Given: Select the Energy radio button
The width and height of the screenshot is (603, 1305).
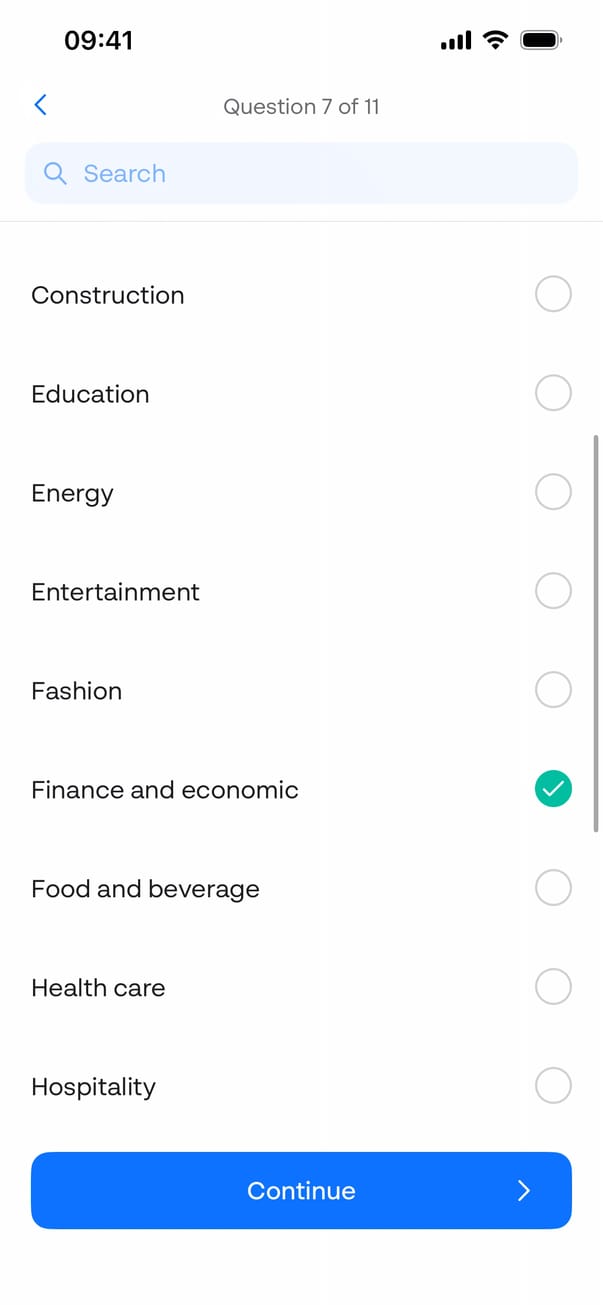Looking at the screenshot, I should coord(553,492).
